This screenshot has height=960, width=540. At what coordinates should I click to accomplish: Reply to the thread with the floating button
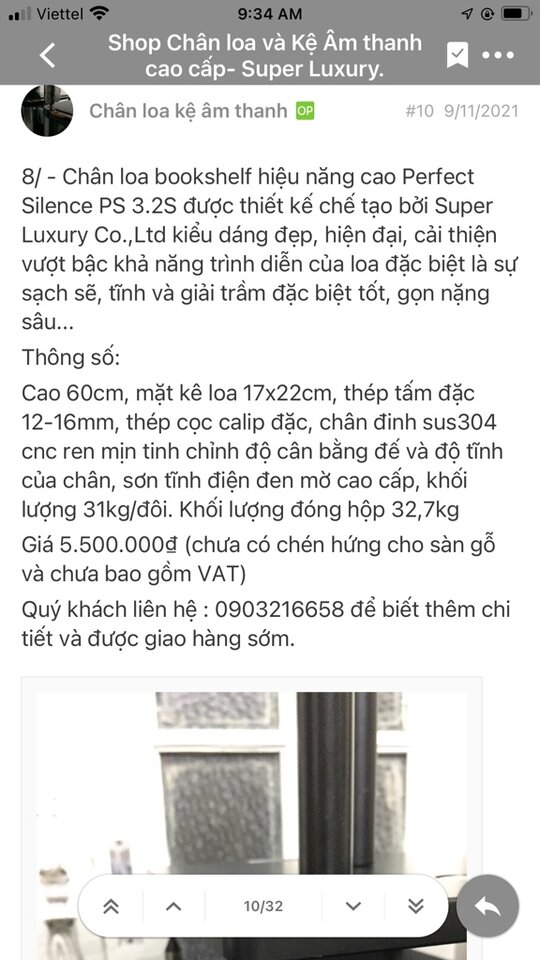pyautogui.click(x=488, y=906)
